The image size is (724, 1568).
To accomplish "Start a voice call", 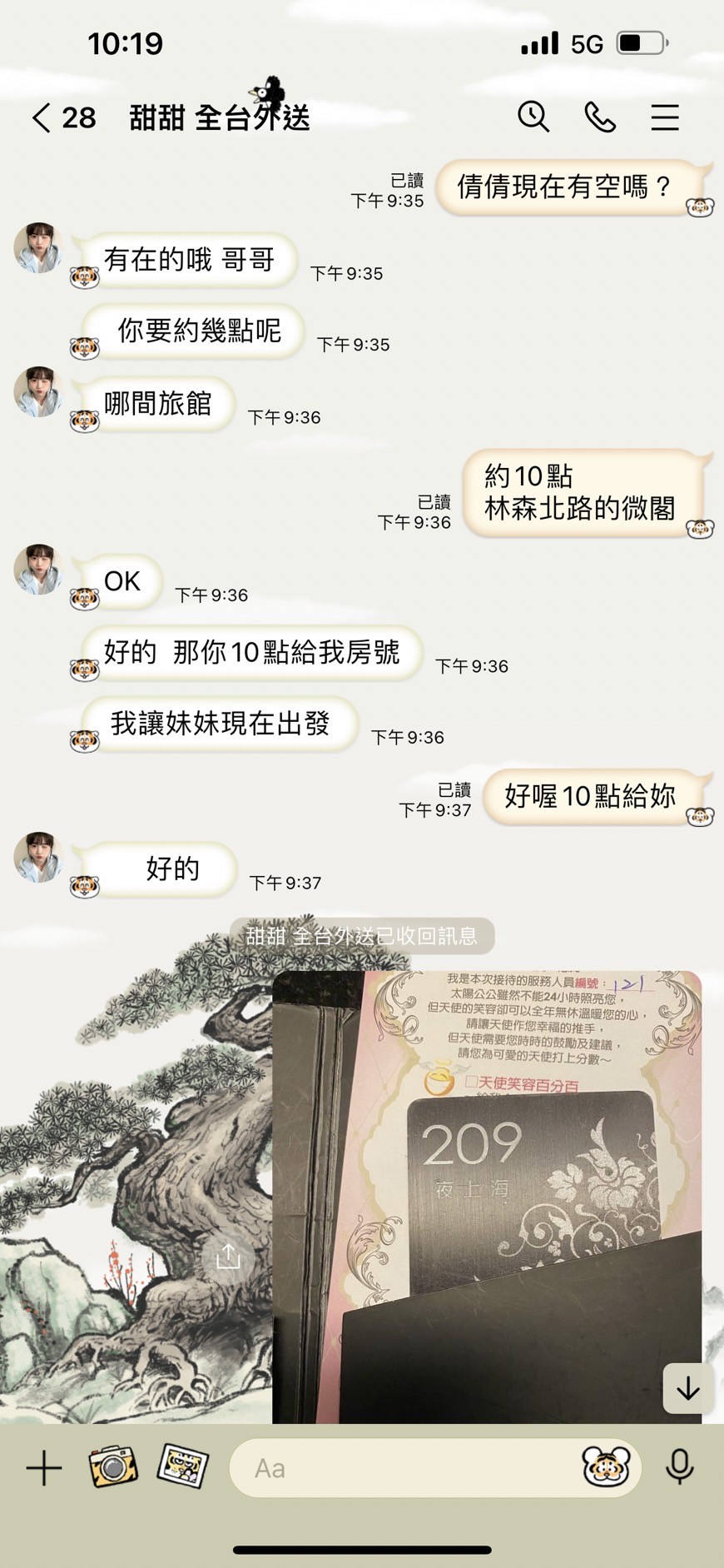I will coord(599,117).
